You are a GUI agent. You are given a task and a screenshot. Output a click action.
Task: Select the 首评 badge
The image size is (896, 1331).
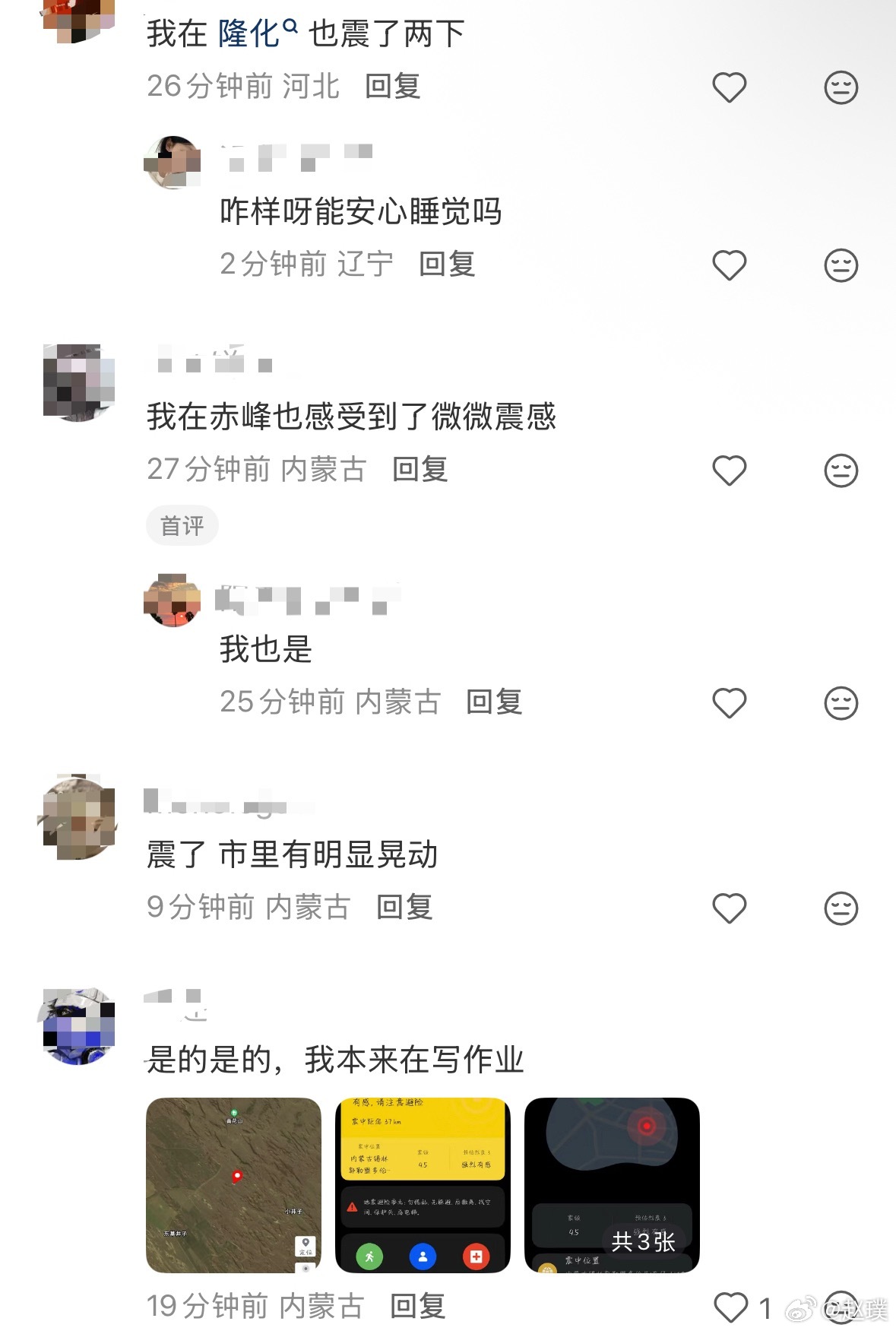coord(182,524)
